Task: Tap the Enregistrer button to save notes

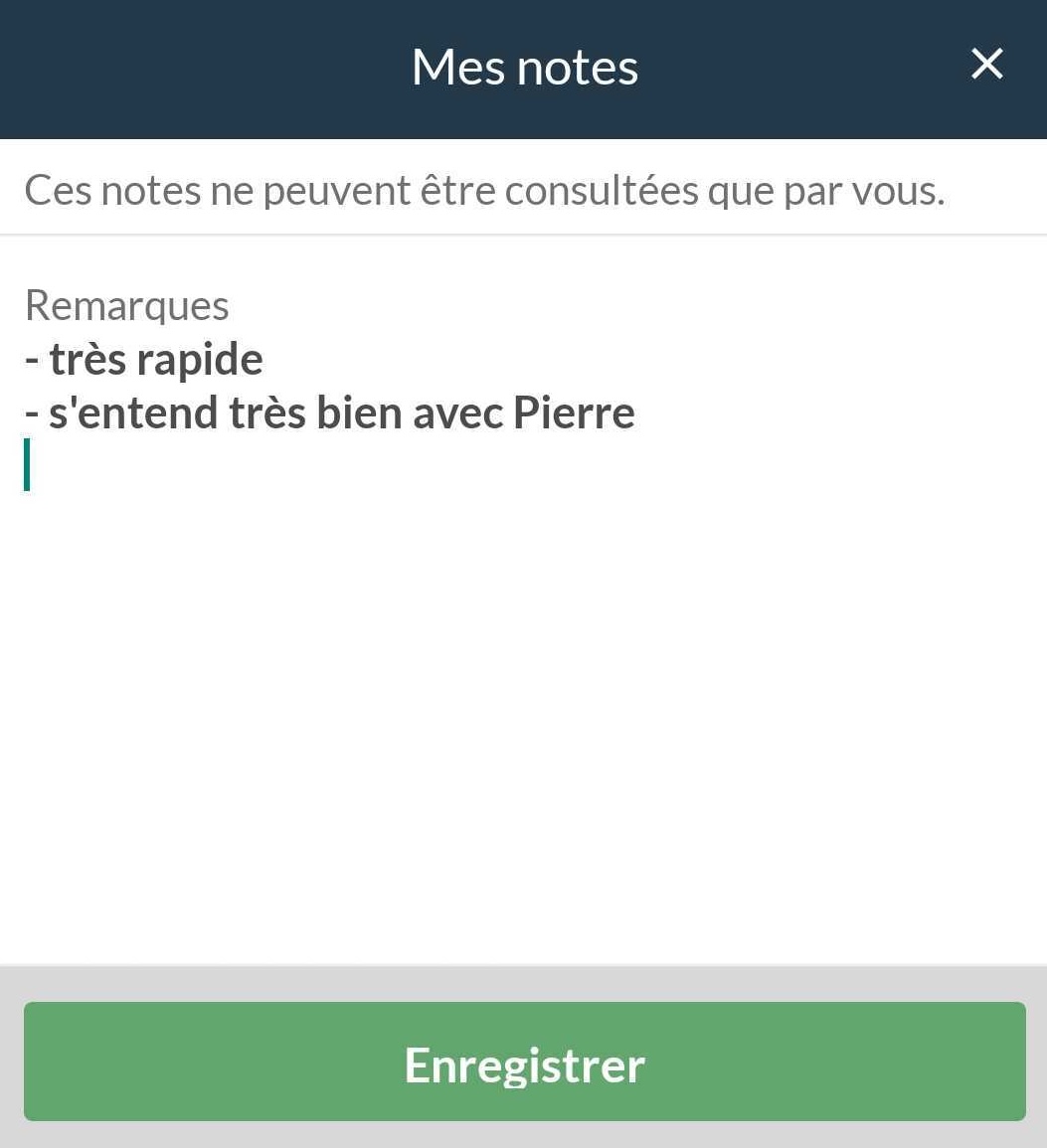Action: [x=524, y=1062]
